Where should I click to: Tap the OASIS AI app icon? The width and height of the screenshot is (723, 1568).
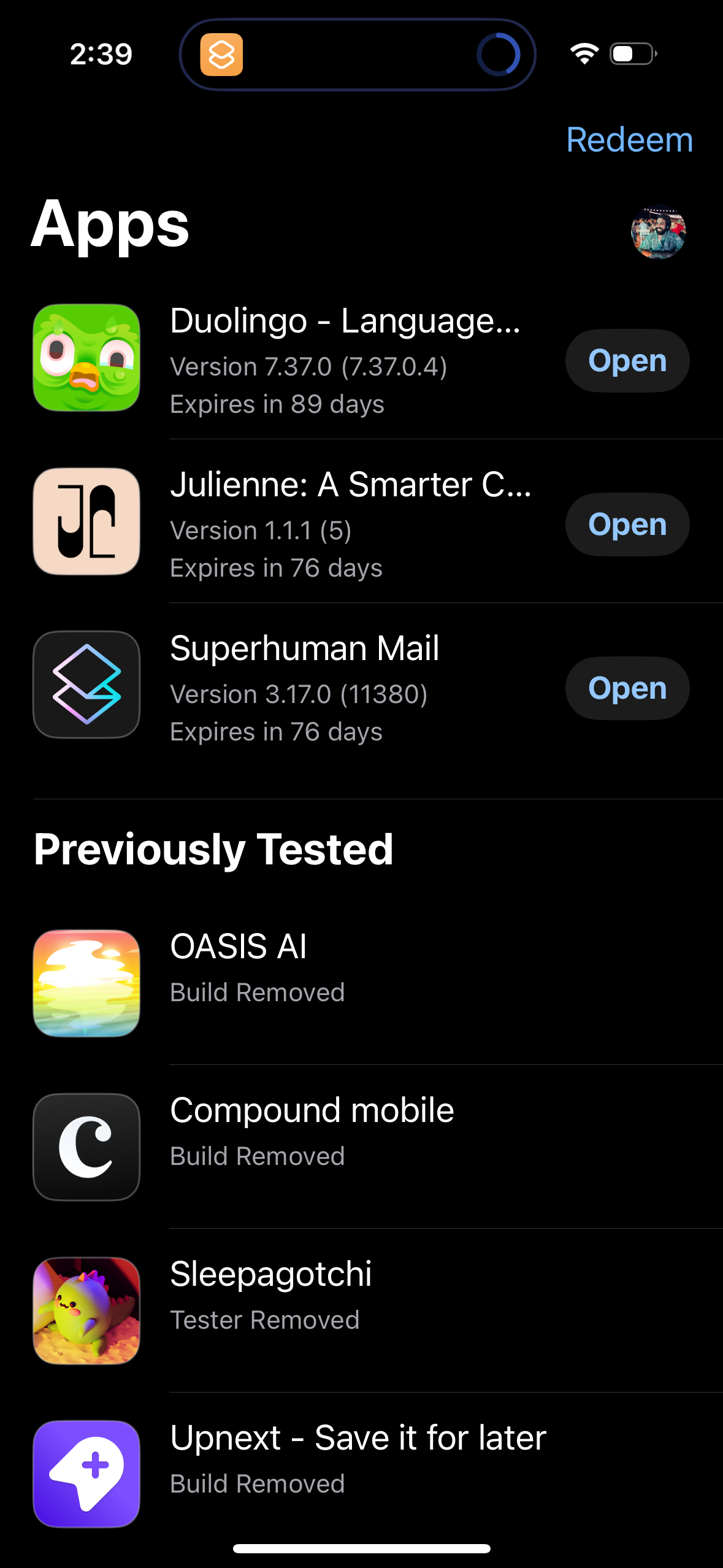[x=86, y=983]
